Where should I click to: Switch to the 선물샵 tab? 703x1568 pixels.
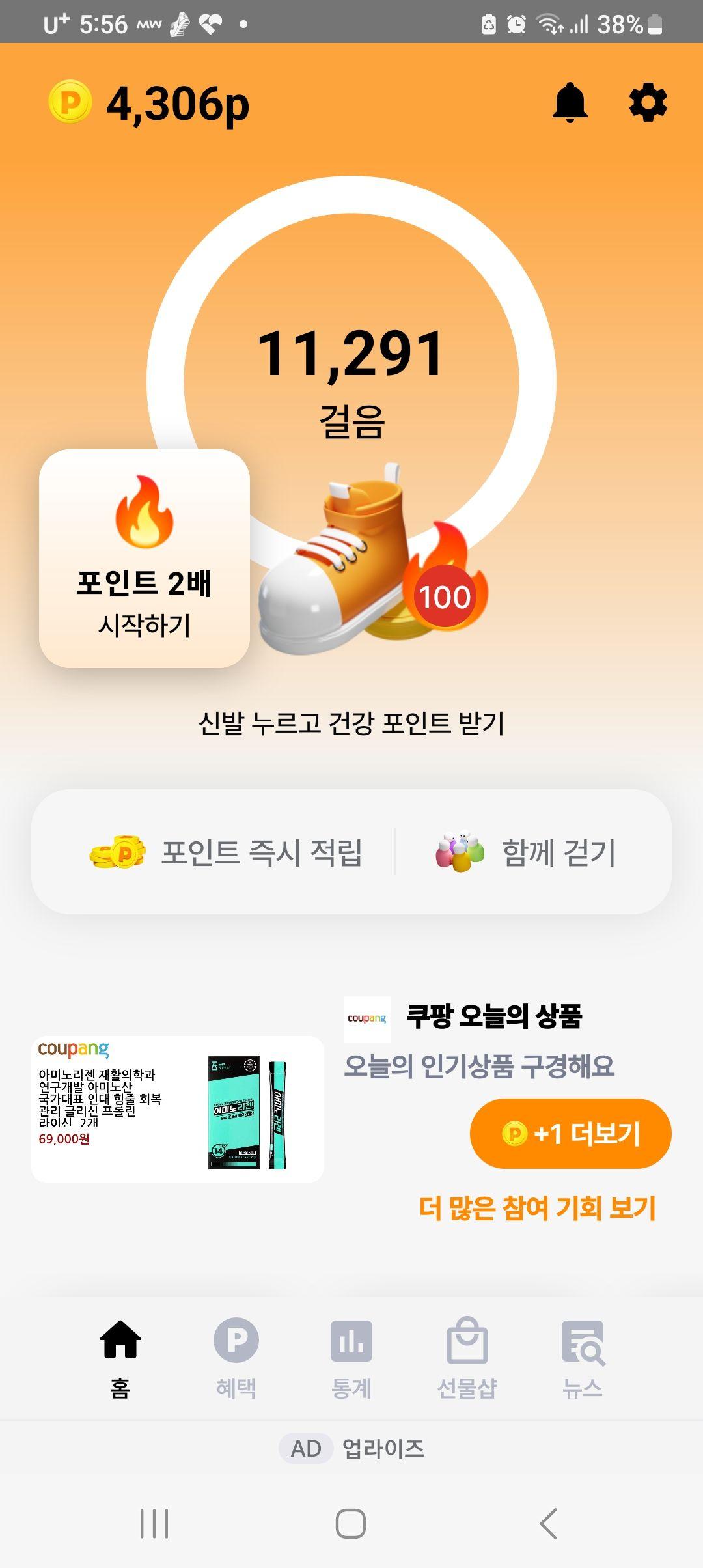tap(467, 1358)
